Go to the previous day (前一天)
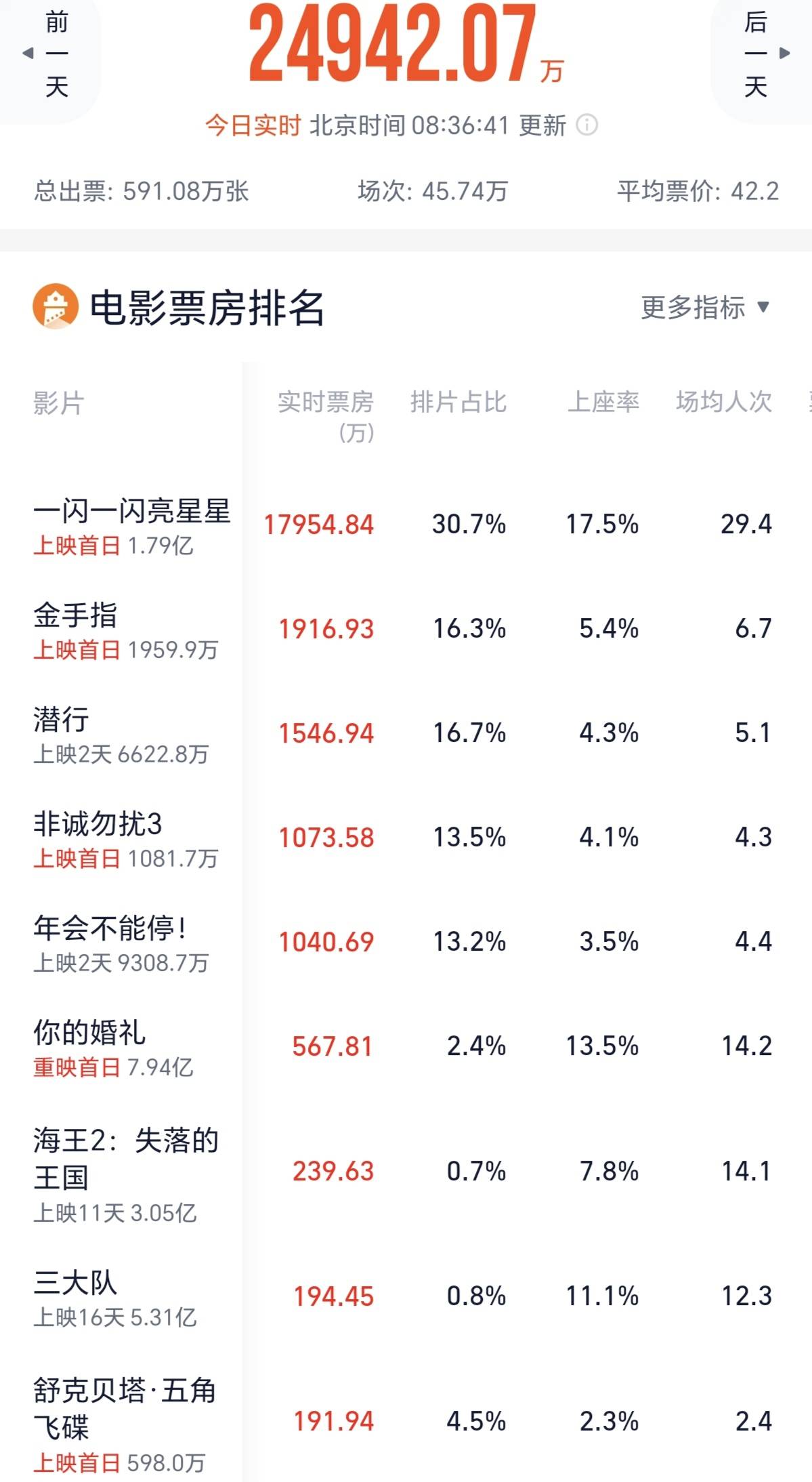Image resolution: width=812 pixels, height=1482 pixels. 49,54
